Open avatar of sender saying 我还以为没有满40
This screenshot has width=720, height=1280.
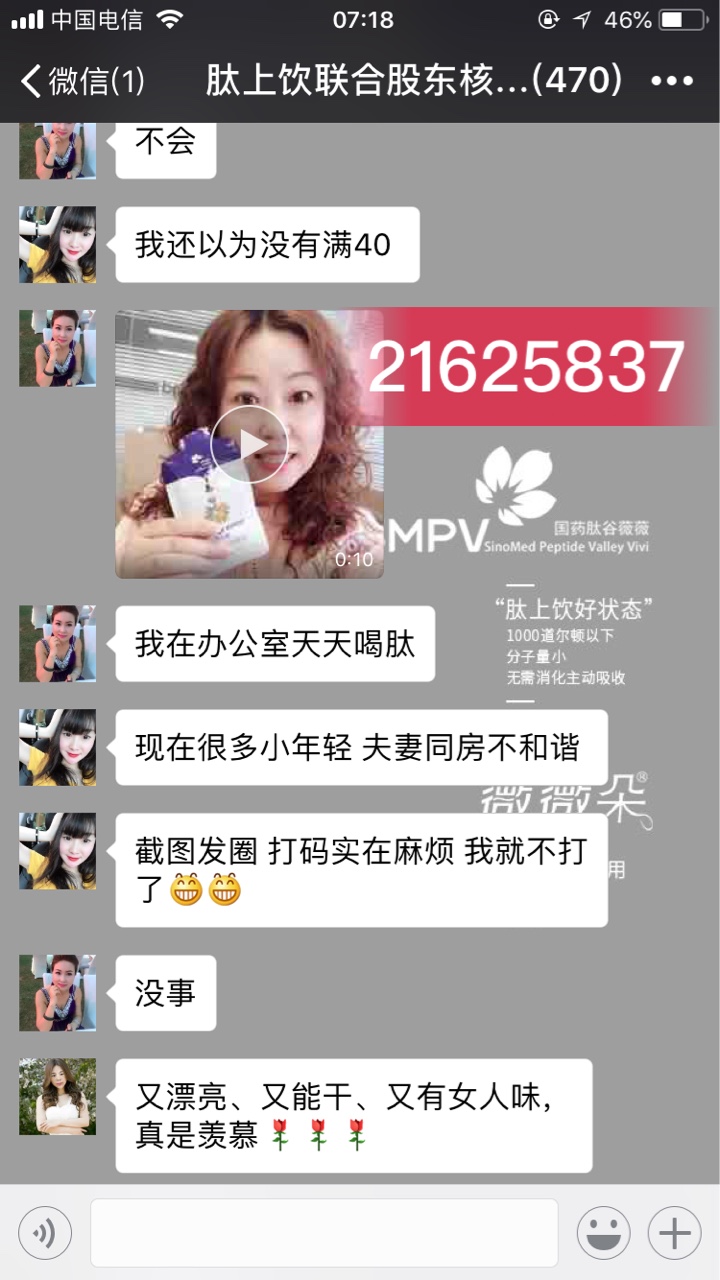tap(58, 245)
